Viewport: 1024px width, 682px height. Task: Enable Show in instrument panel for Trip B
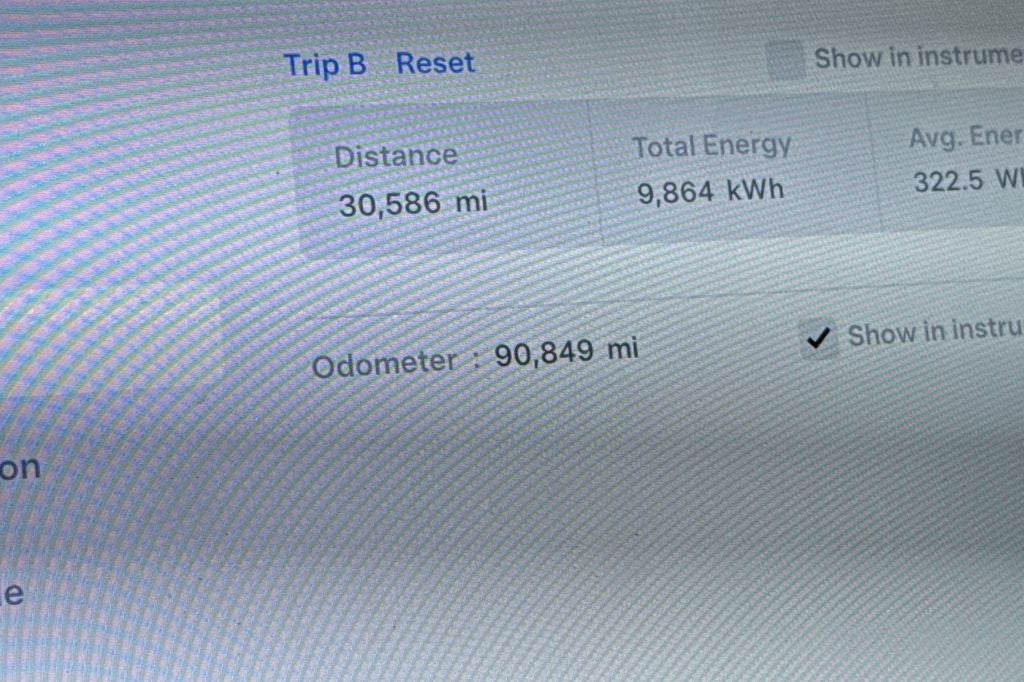[x=786, y=60]
